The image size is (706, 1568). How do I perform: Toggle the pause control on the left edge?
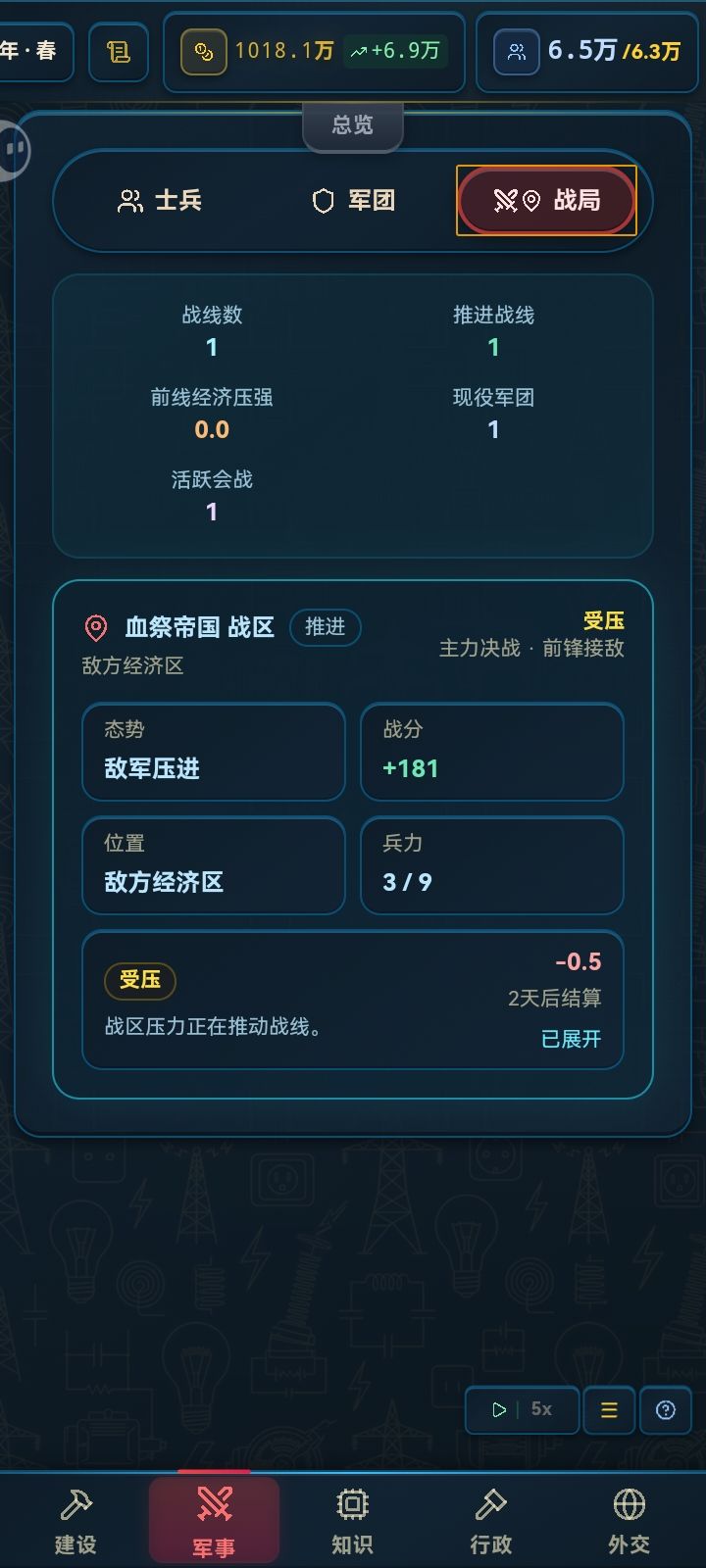[x=14, y=150]
